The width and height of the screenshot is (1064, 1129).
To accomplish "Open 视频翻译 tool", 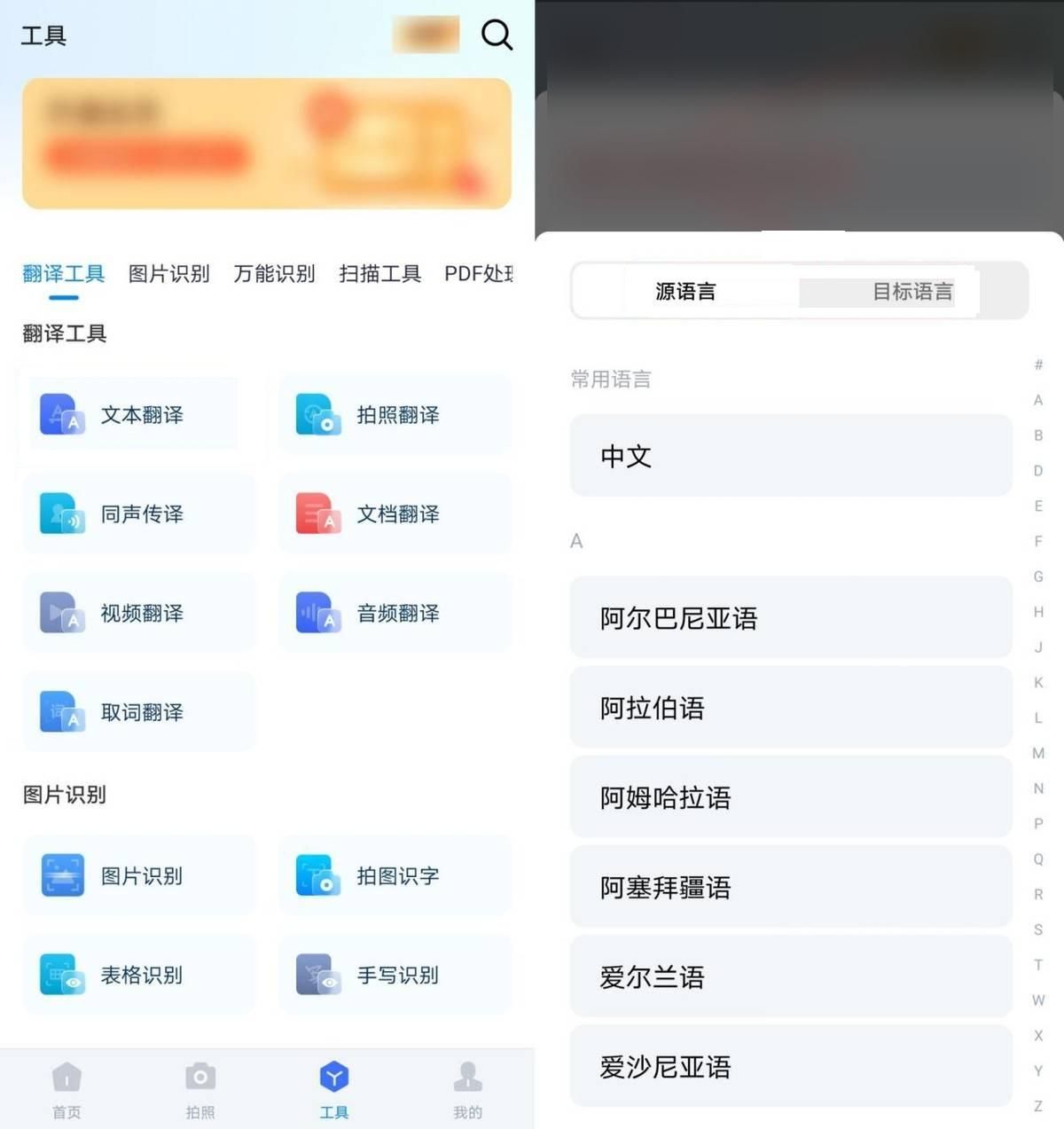I will 138,614.
